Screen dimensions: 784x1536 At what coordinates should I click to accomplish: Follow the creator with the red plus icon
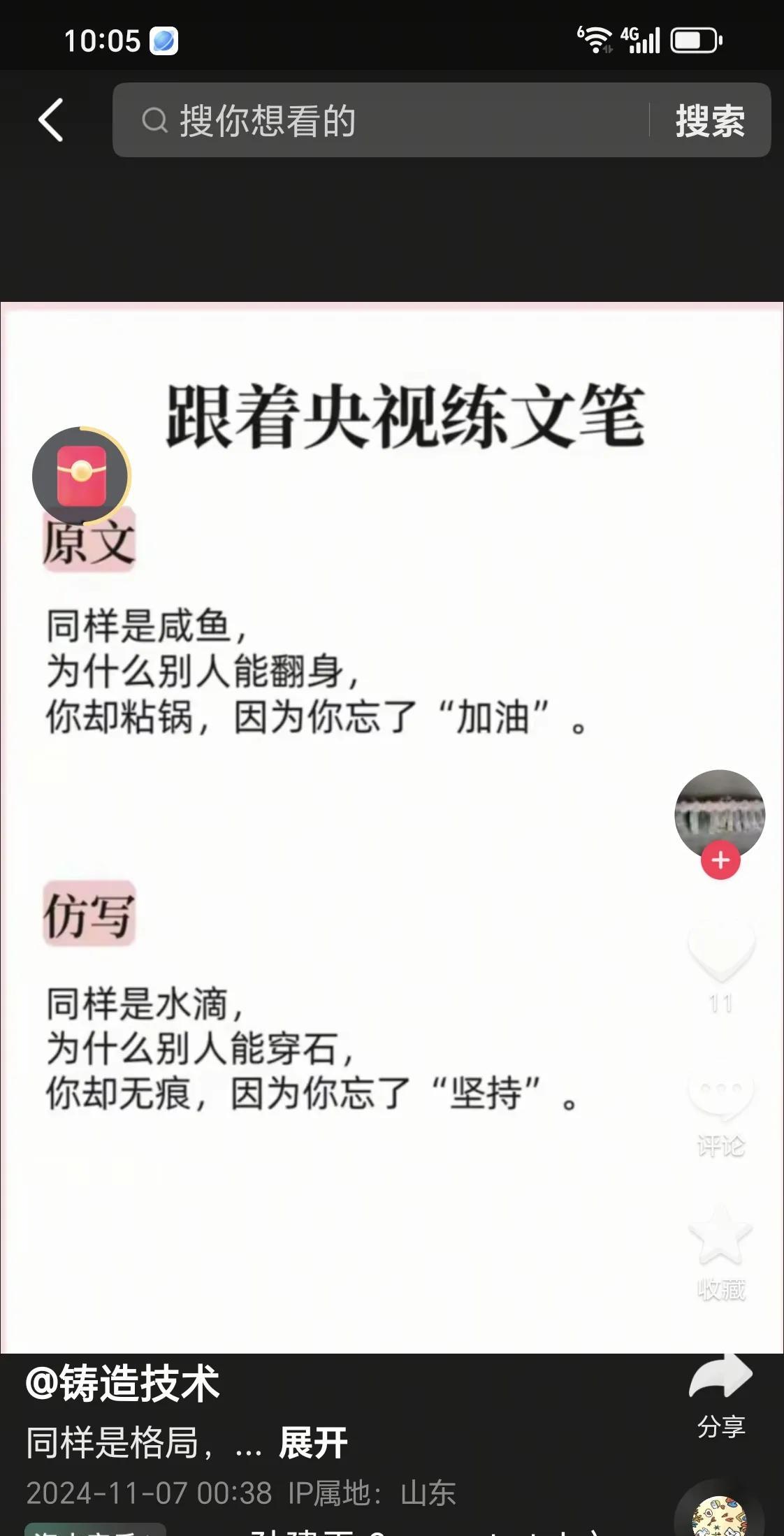click(x=719, y=860)
